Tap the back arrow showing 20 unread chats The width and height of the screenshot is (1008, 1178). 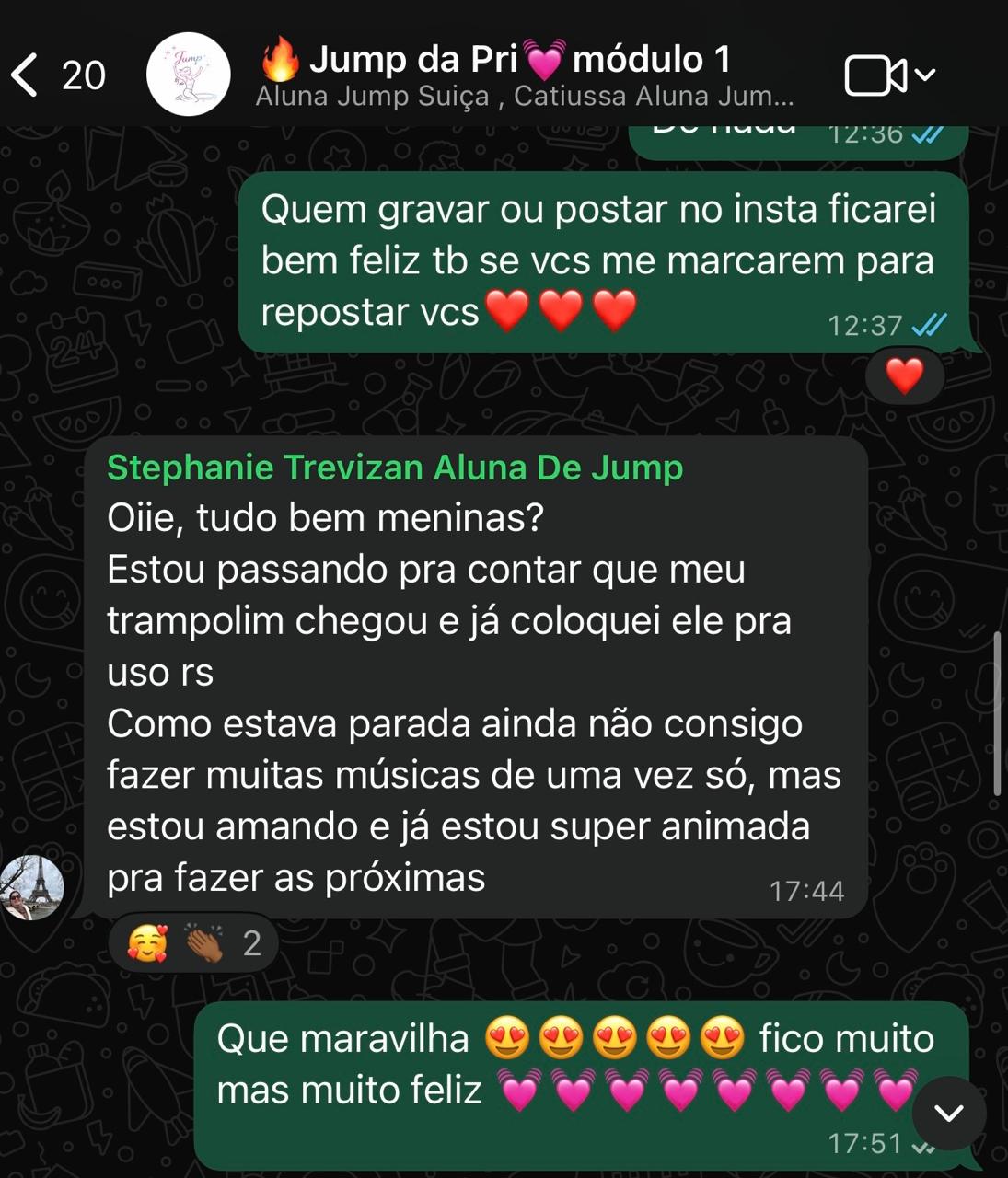pyautogui.click(x=55, y=75)
